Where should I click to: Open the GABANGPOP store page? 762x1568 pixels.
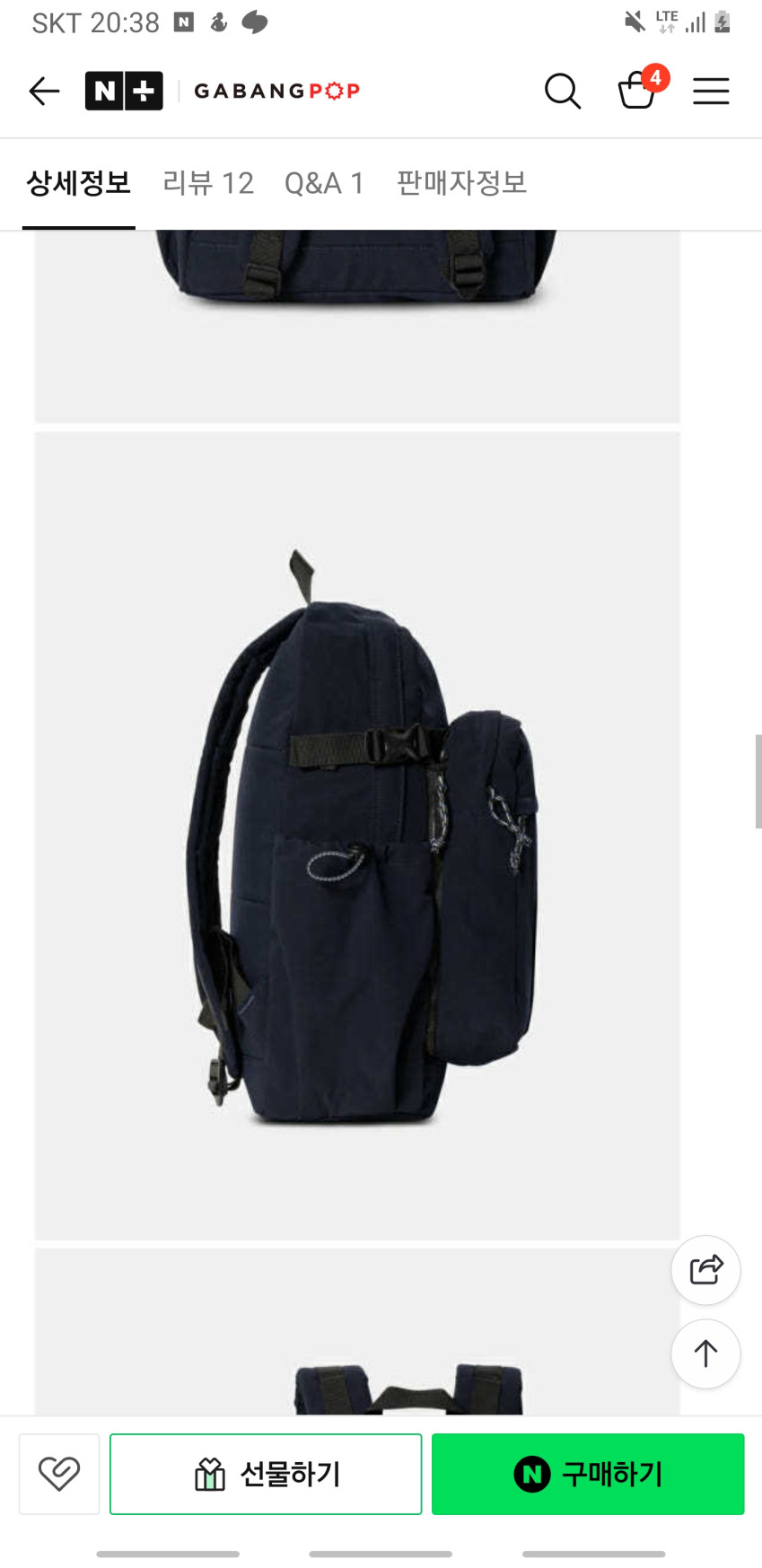pyautogui.click(x=276, y=91)
